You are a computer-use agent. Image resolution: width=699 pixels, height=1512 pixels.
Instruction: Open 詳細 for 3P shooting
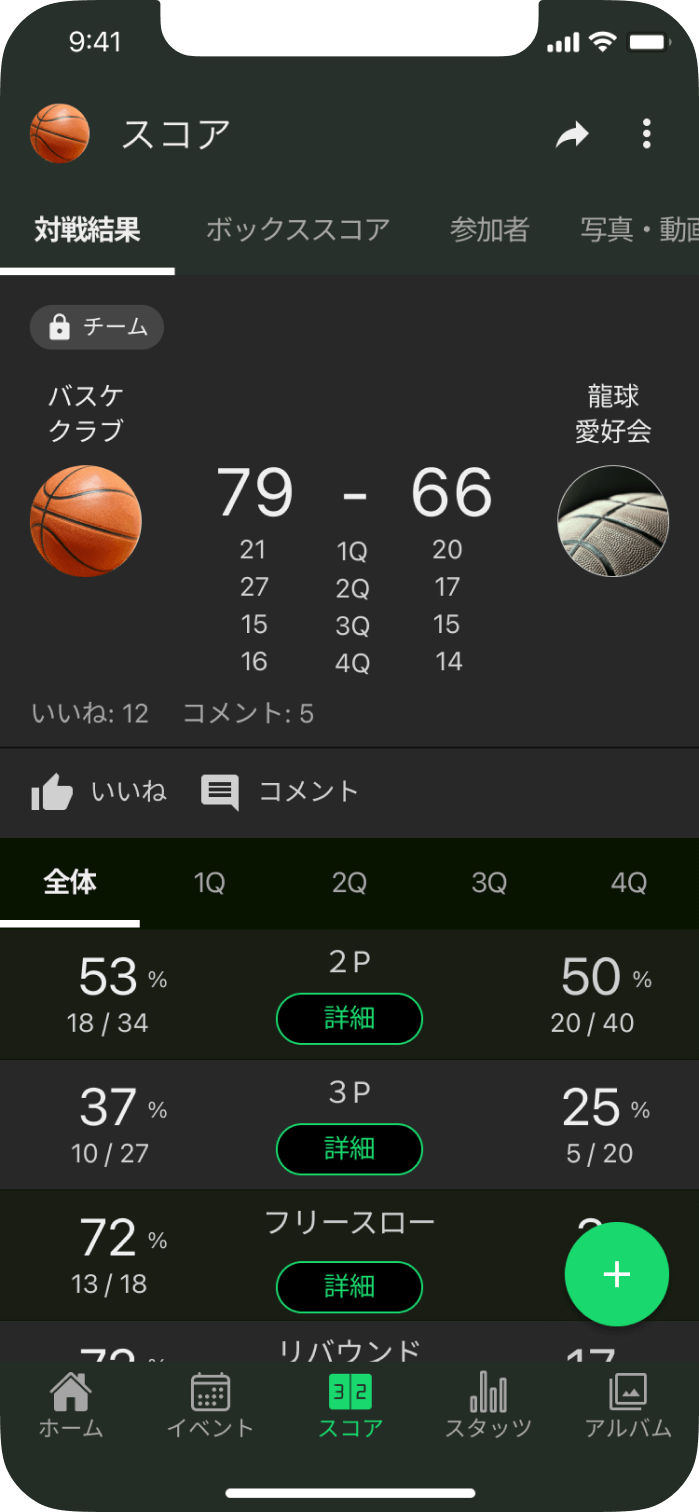(x=349, y=1148)
